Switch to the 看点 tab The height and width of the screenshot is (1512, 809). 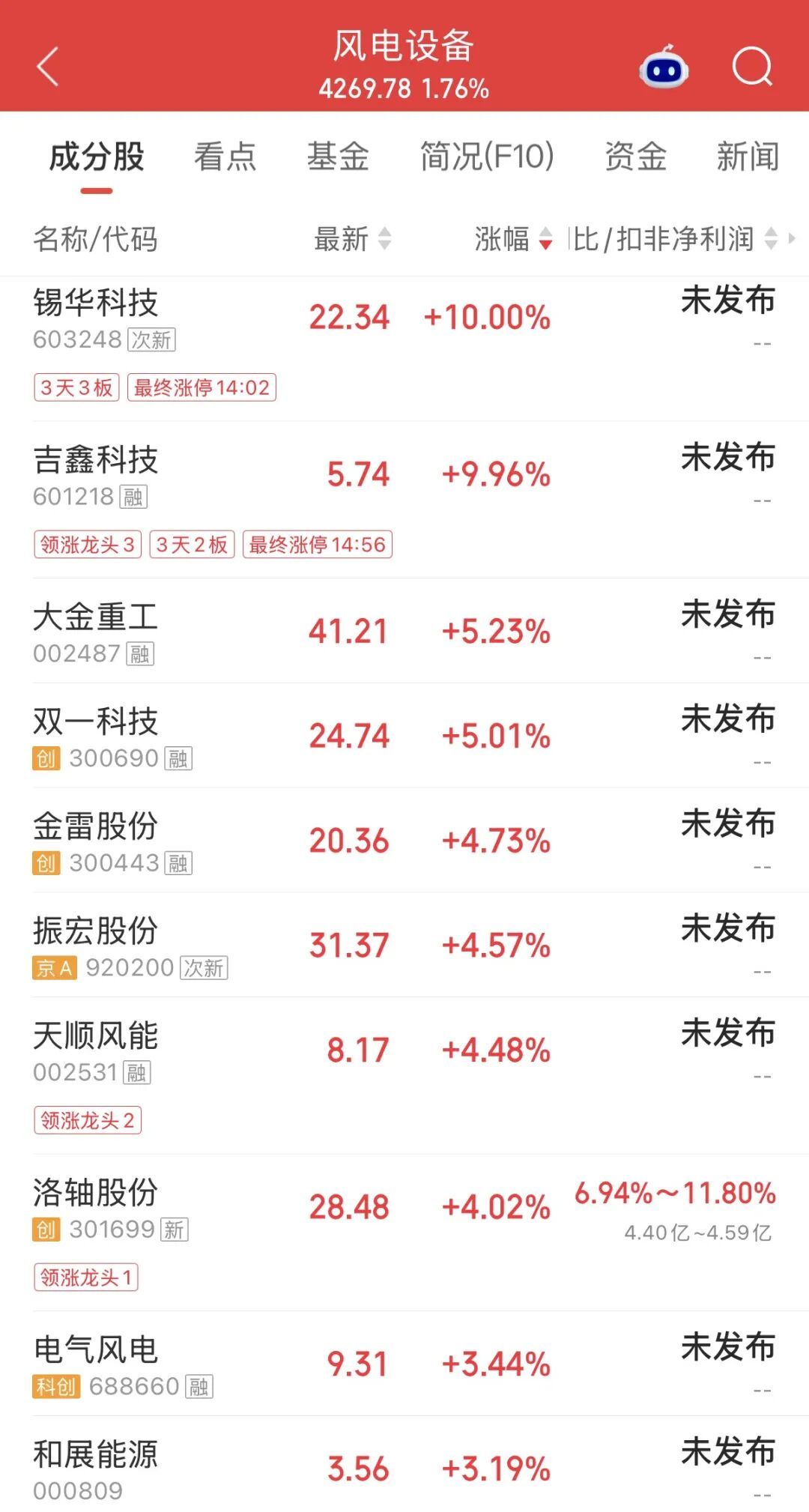click(225, 157)
